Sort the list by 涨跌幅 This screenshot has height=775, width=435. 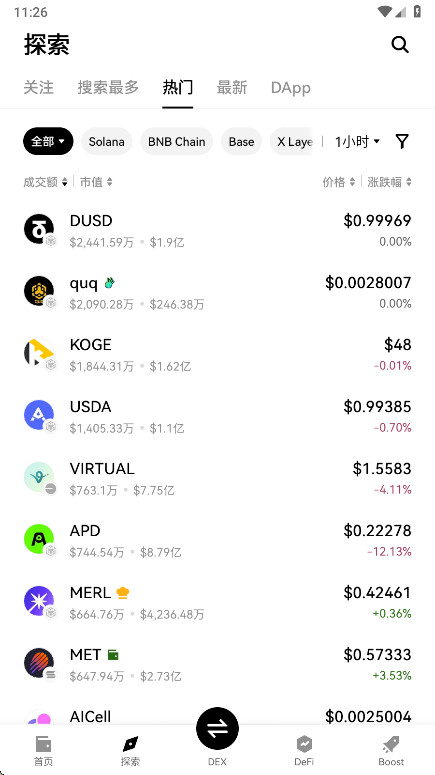click(390, 182)
